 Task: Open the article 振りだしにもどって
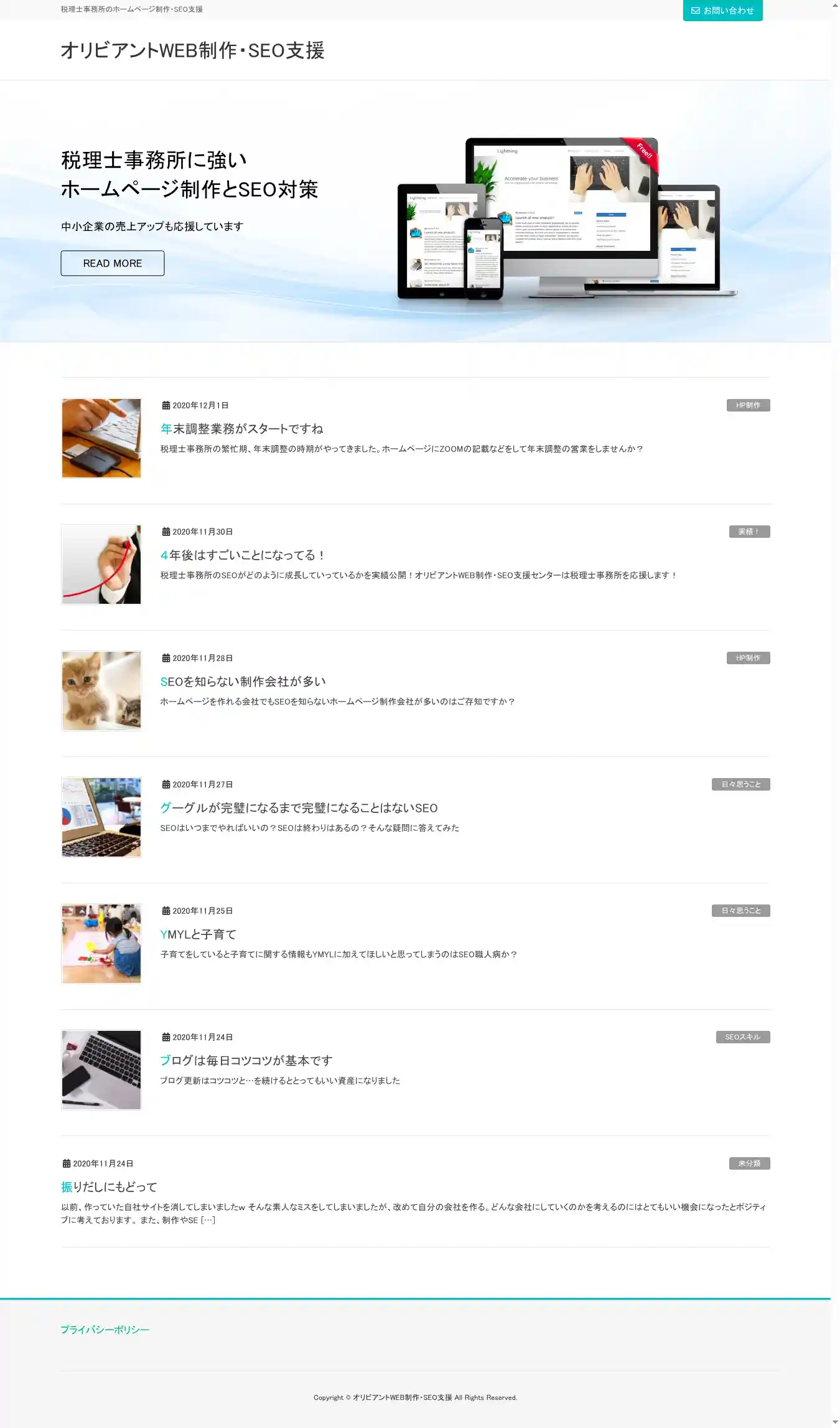[x=109, y=1187]
